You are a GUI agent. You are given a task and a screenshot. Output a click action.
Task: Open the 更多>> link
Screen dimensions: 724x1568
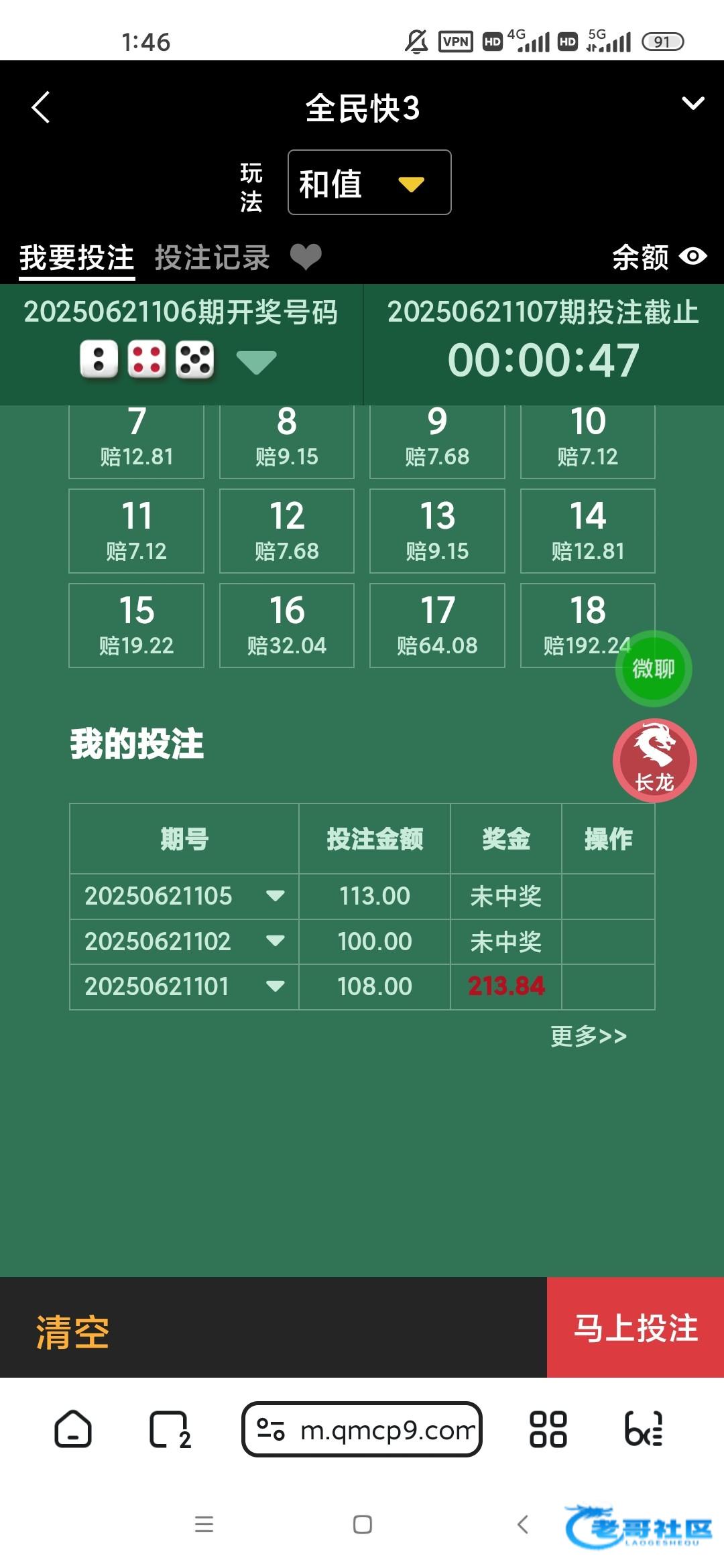(x=588, y=1037)
